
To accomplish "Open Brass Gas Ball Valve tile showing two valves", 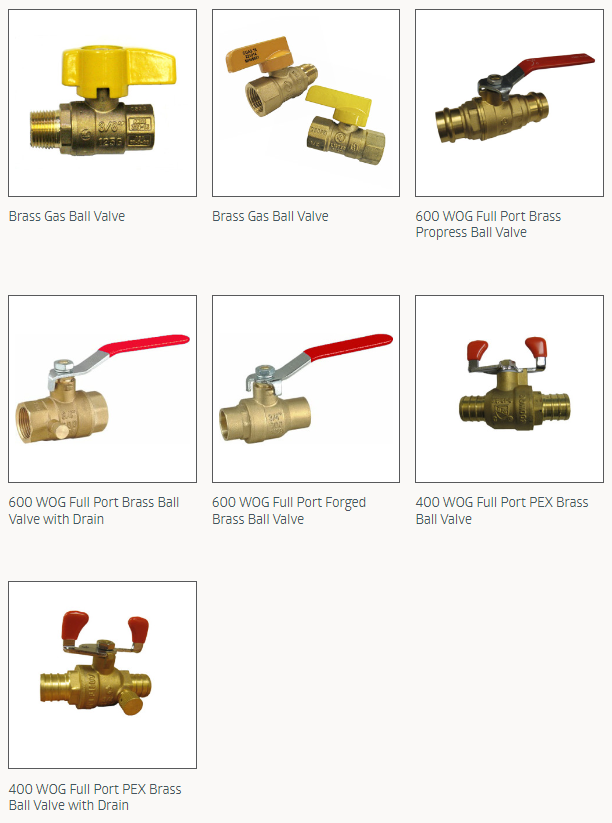I will click(305, 103).
